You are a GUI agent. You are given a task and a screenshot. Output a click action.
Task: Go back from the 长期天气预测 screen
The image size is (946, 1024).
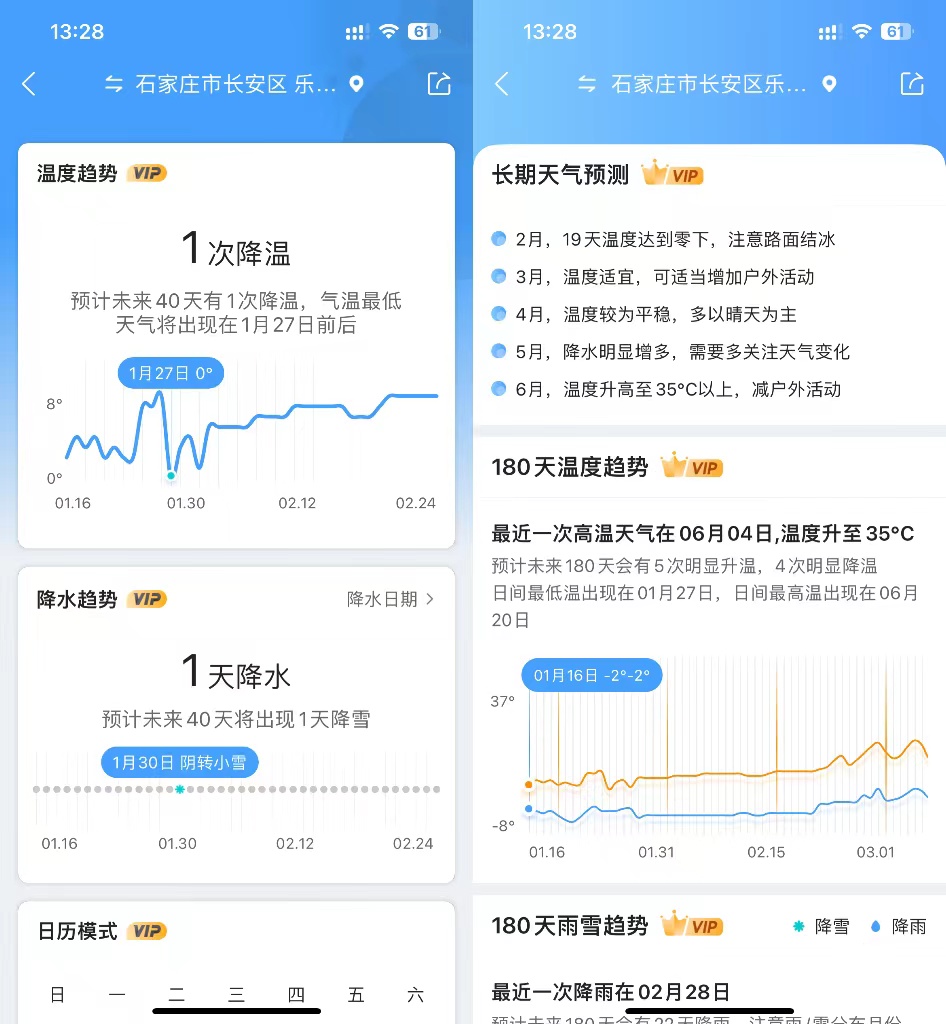click(502, 84)
